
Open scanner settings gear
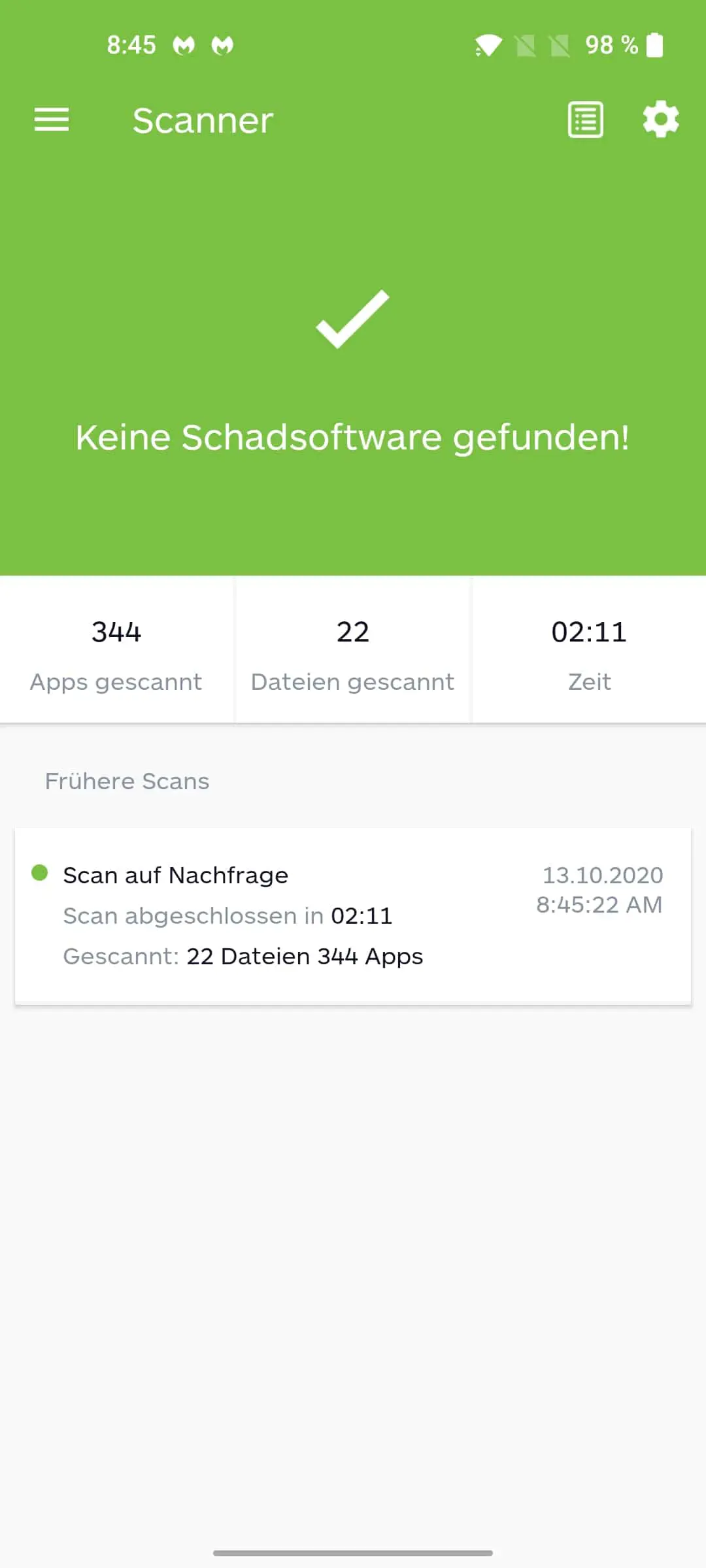coord(661,119)
